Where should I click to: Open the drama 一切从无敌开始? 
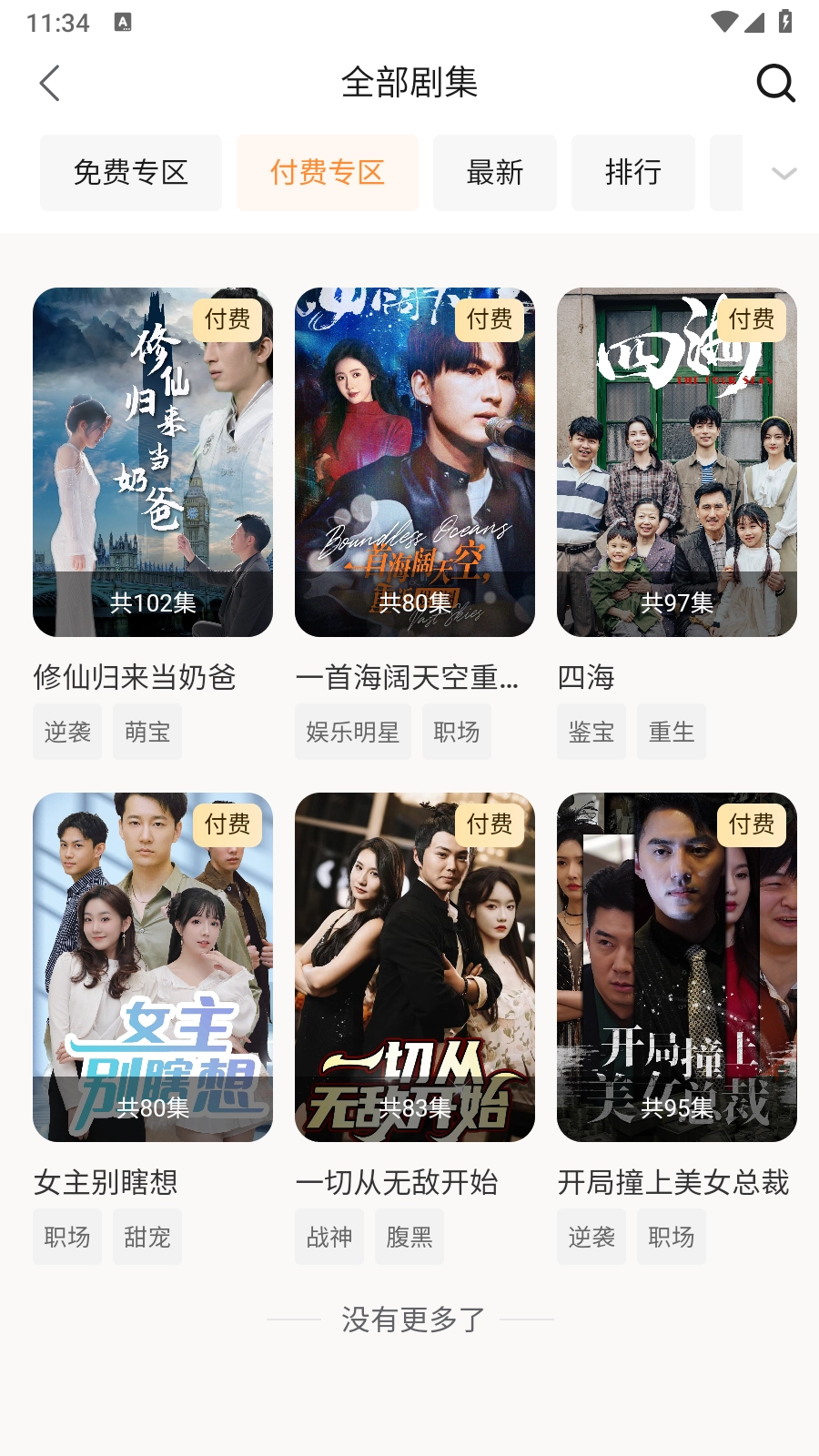click(415, 967)
